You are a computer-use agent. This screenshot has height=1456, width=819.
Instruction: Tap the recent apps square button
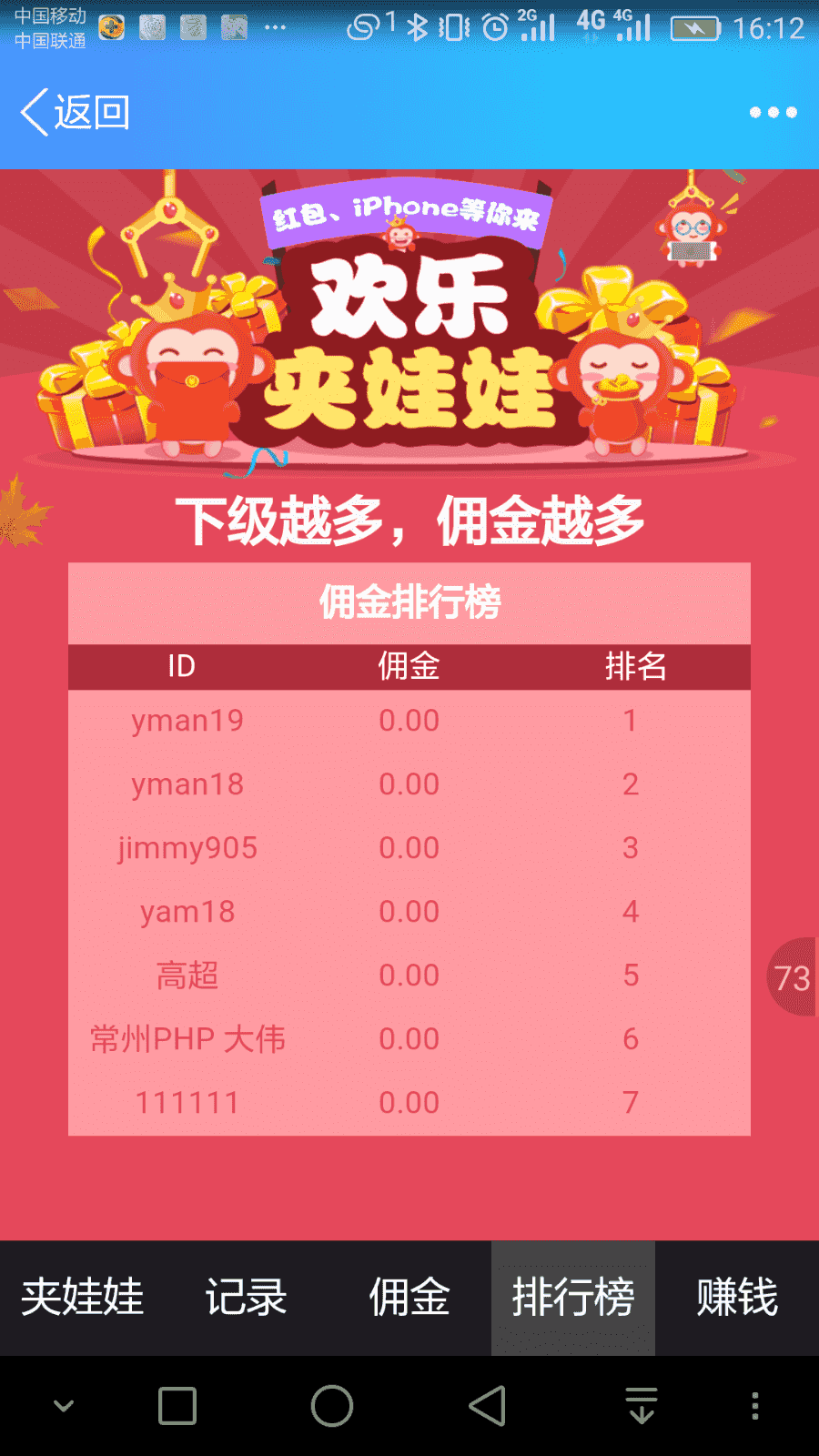(177, 1405)
